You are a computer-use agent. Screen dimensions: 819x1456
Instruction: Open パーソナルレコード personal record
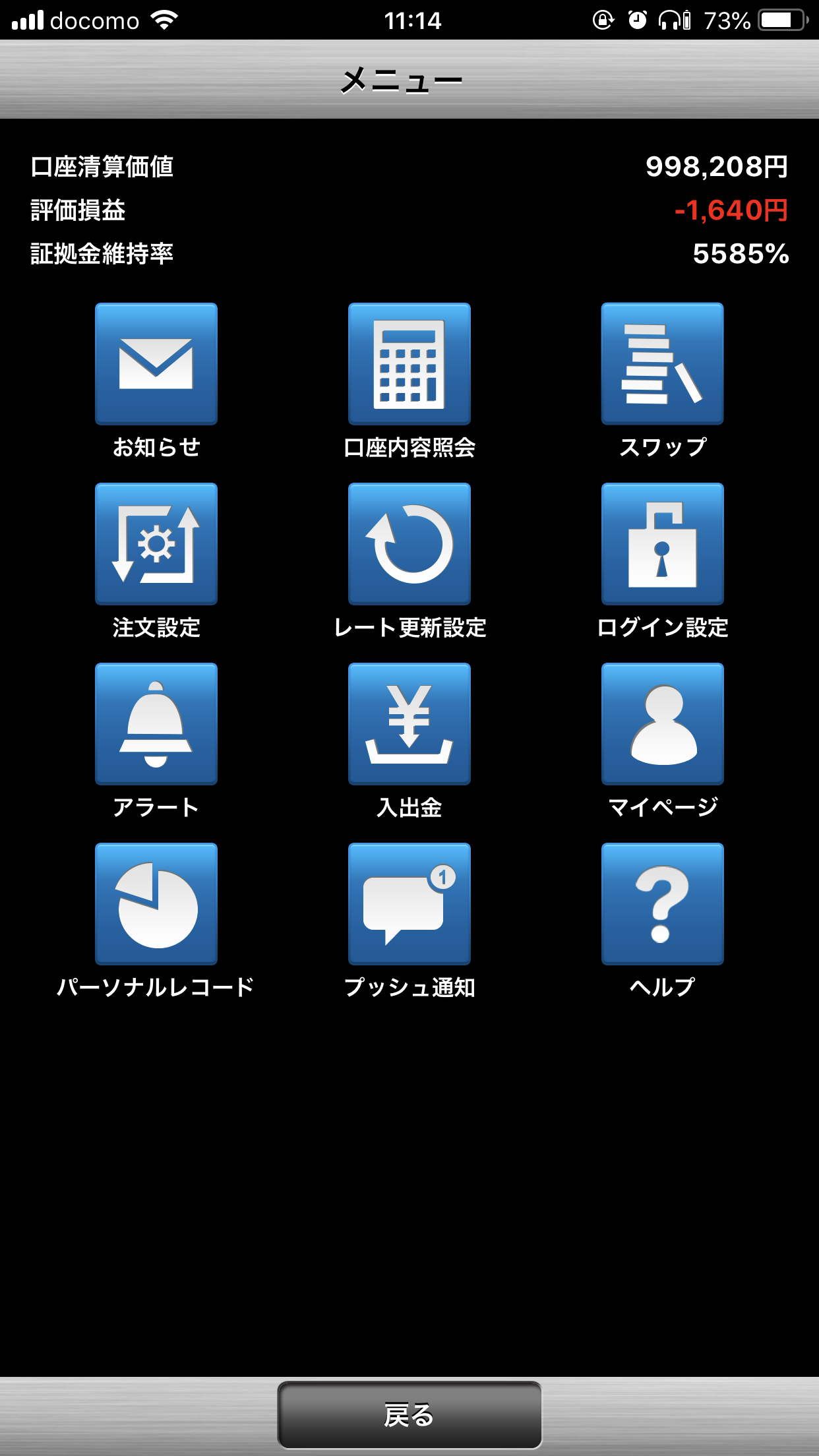pos(156,904)
